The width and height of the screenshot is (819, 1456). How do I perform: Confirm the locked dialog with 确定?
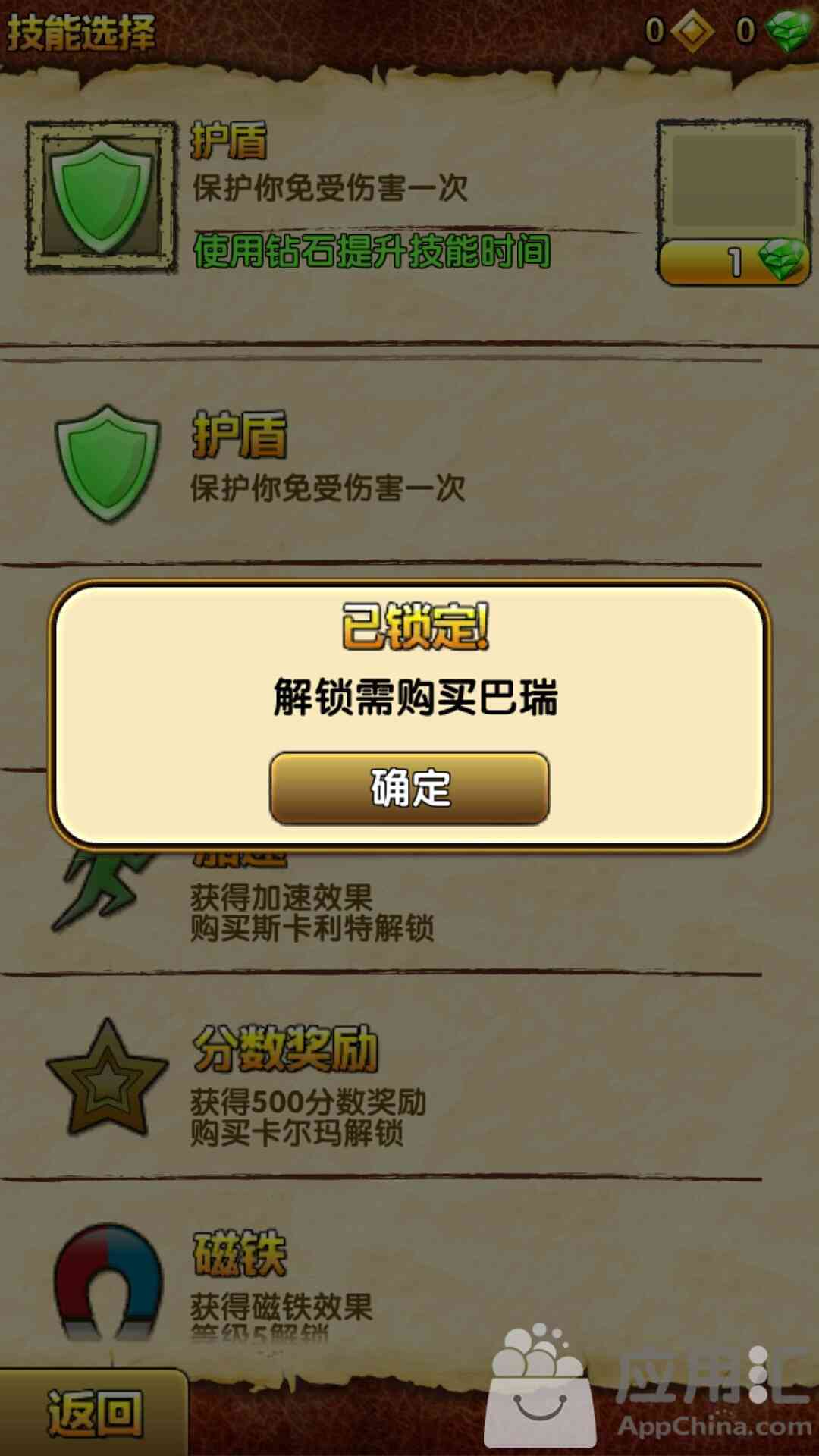[x=409, y=788]
